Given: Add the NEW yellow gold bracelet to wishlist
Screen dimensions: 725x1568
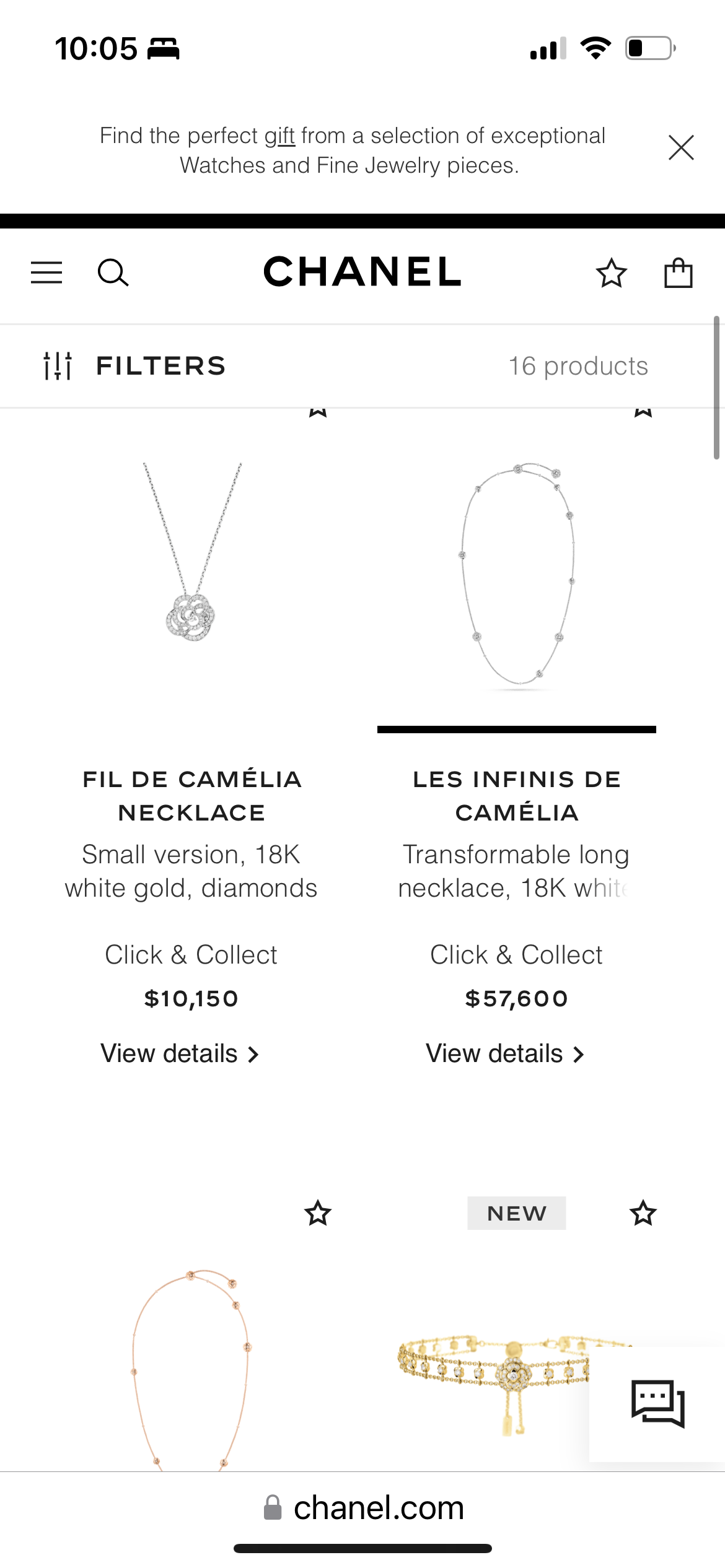Looking at the screenshot, I should pos(643,1213).
